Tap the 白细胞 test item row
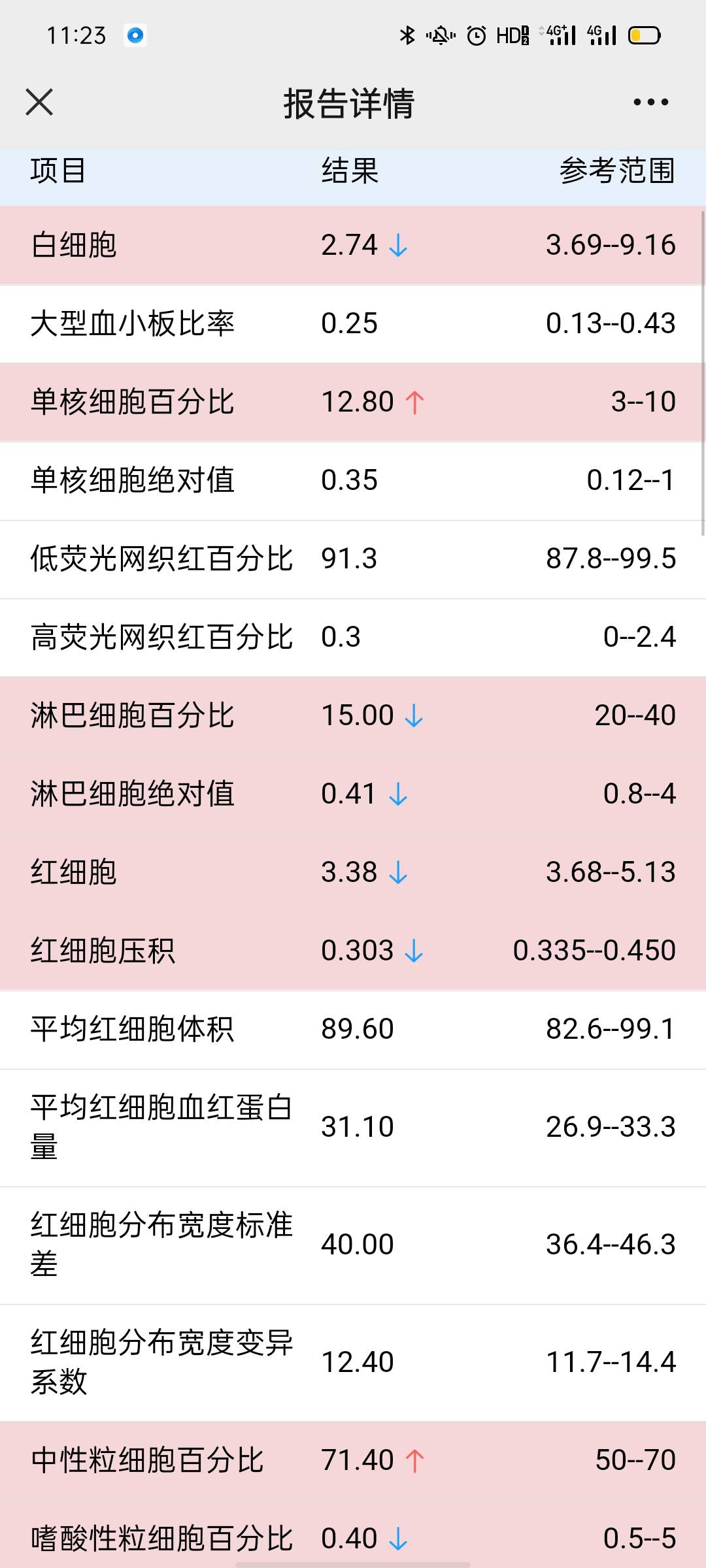Screen dimensions: 706x1568 click(x=353, y=246)
